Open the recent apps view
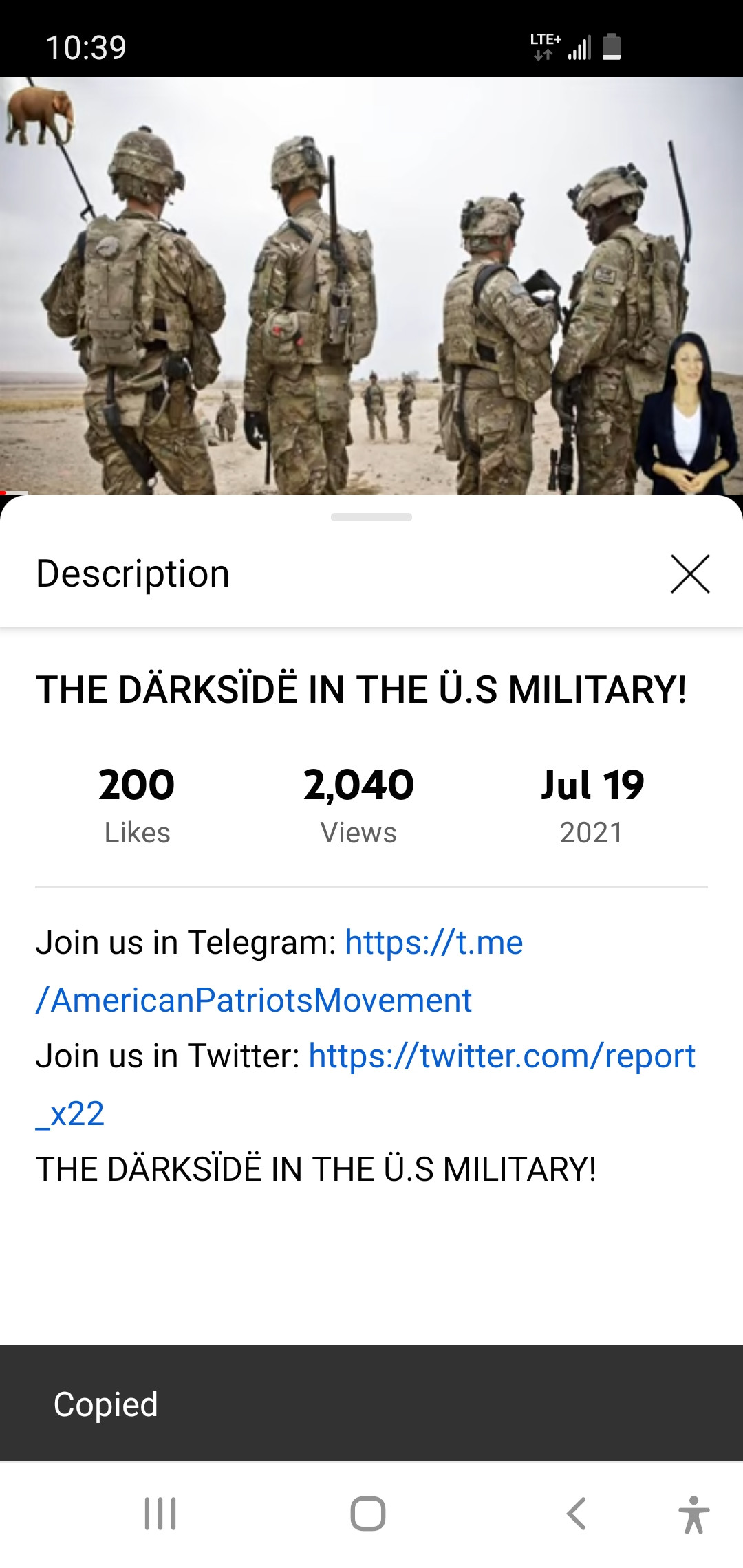This screenshot has width=743, height=1568. coord(160,1514)
